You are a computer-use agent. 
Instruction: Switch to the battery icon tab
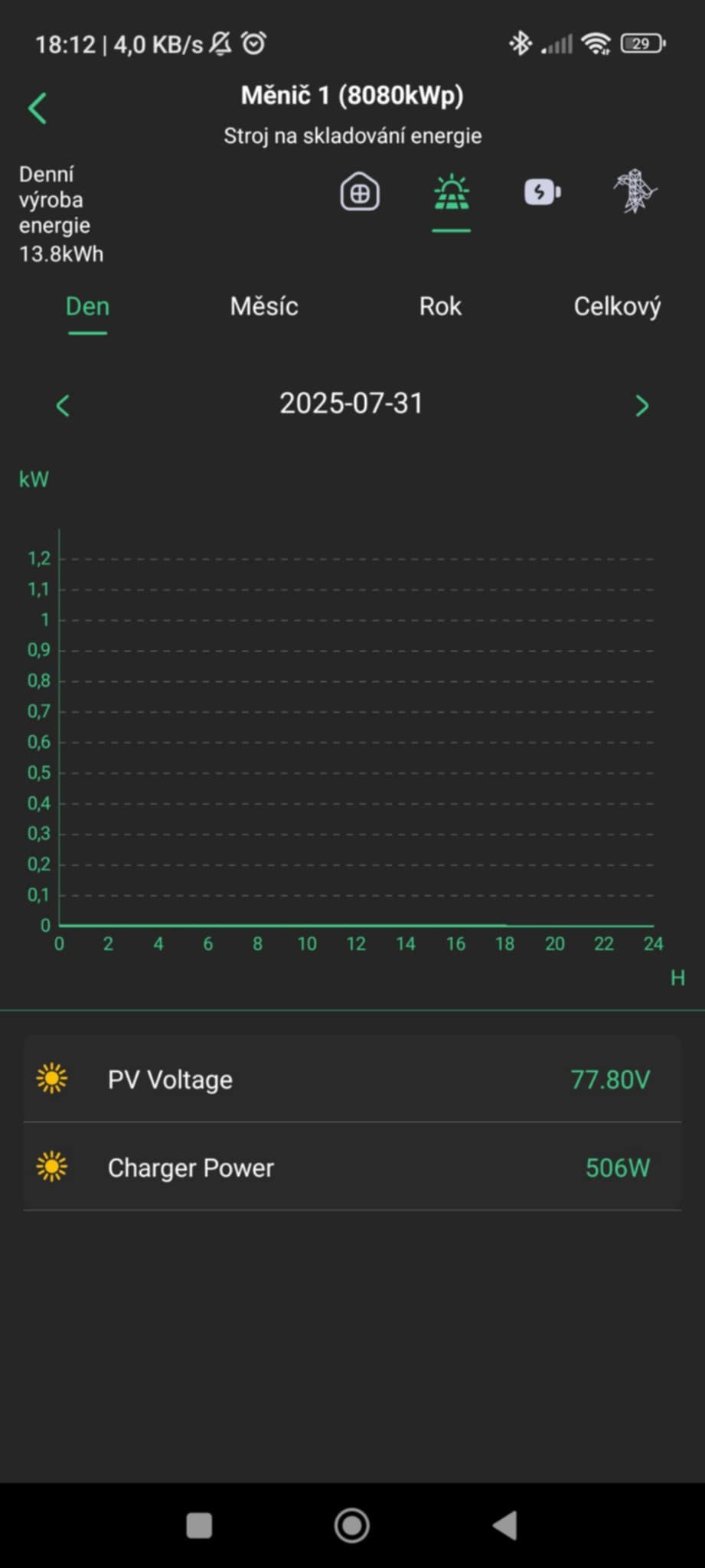point(542,192)
